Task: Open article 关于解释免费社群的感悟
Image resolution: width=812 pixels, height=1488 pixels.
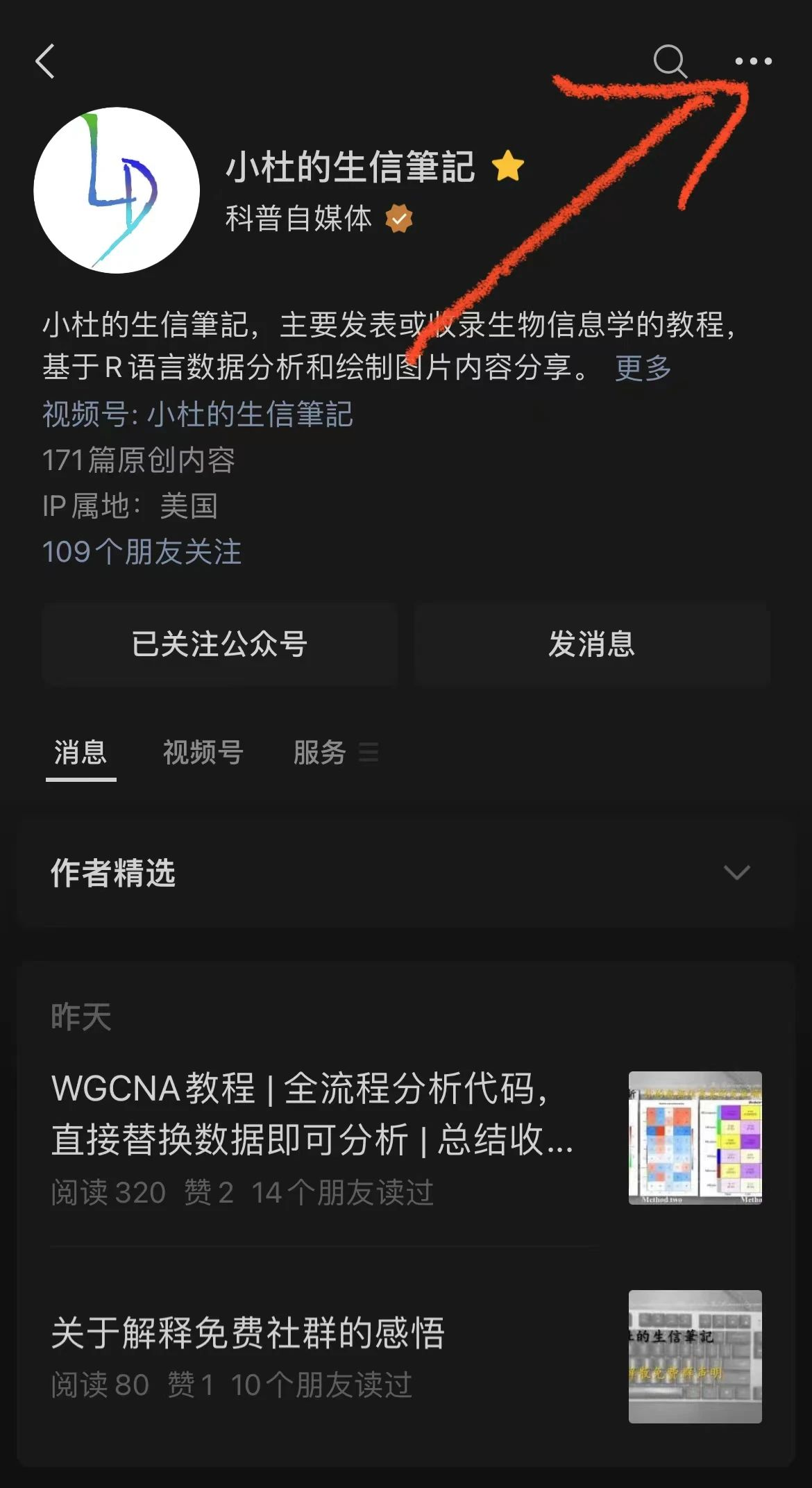Action: pos(248,1332)
